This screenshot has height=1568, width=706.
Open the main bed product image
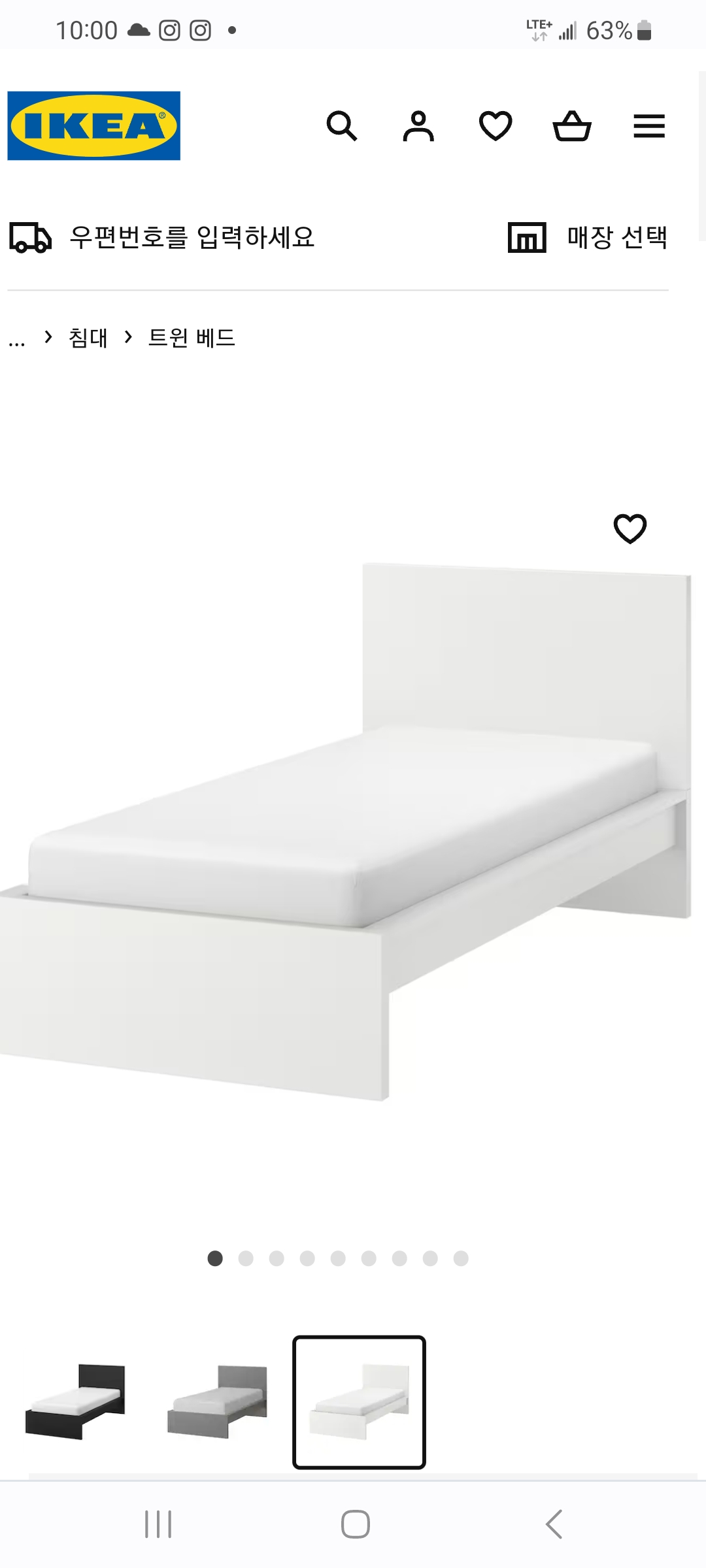(x=346, y=830)
